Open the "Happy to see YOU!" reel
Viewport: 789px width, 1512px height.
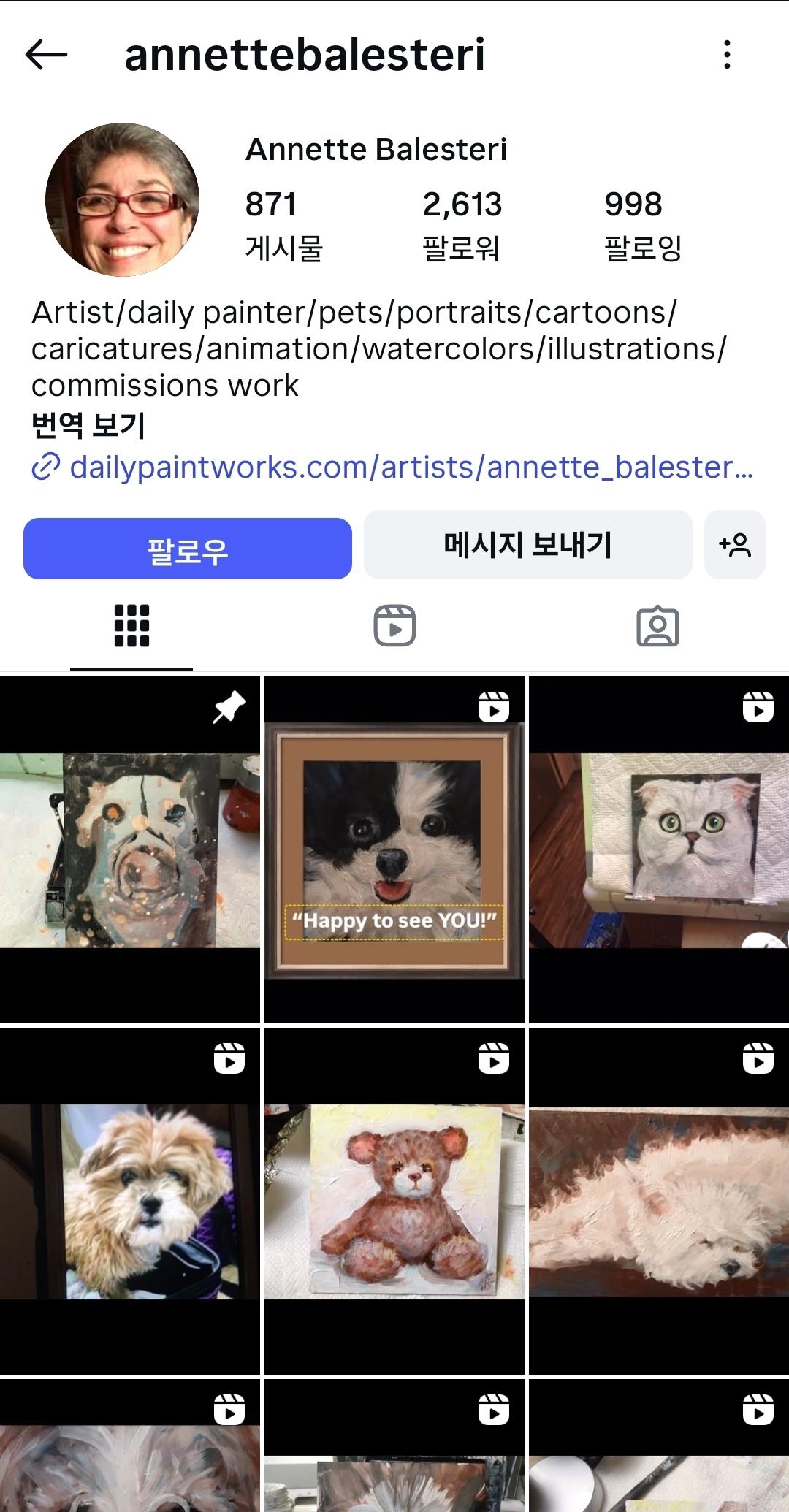pyautogui.click(x=394, y=850)
